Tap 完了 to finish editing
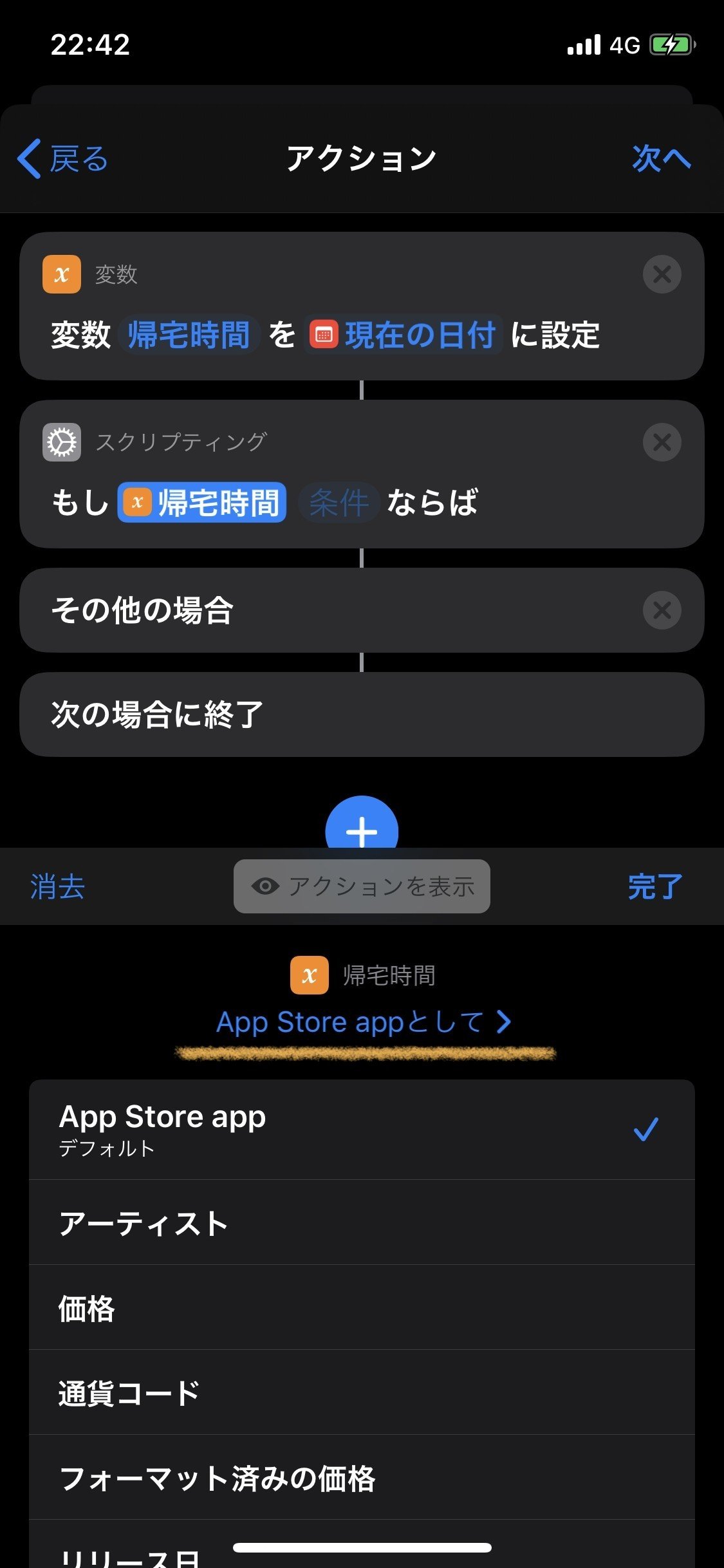Image resolution: width=724 pixels, height=1568 pixels. point(654,886)
